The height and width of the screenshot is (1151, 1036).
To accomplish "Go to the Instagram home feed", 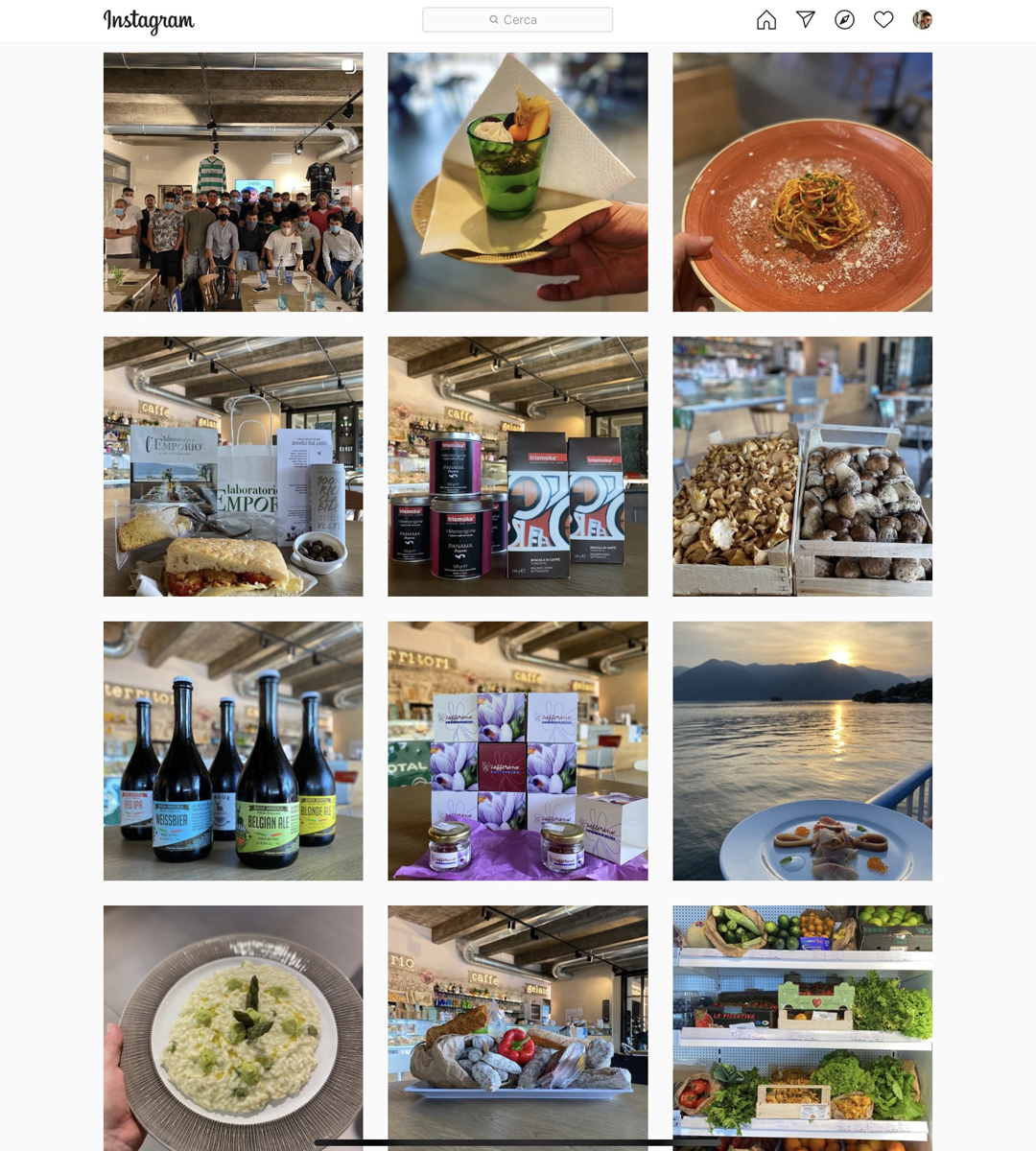I will click(765, 20).
